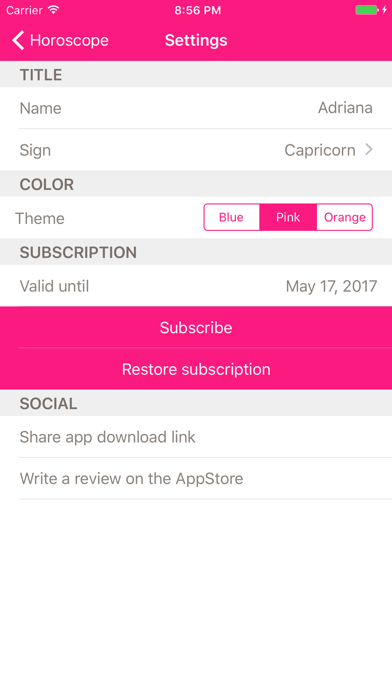Write a review on the AppStore
Image resolution: width=392 pixels, height=696 pixels.
pyautogui.click(x=196, y=478)
